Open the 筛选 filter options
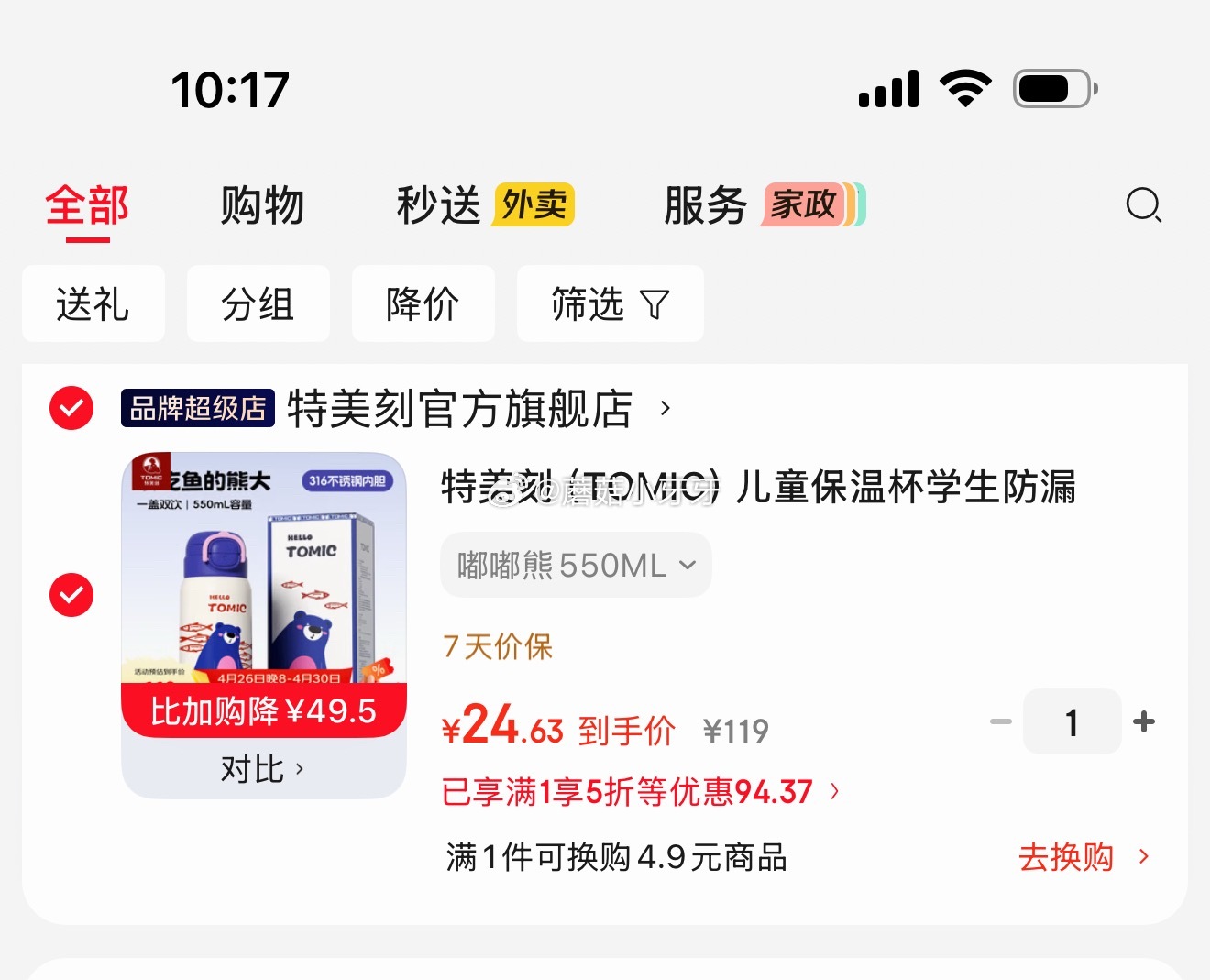 610,304
